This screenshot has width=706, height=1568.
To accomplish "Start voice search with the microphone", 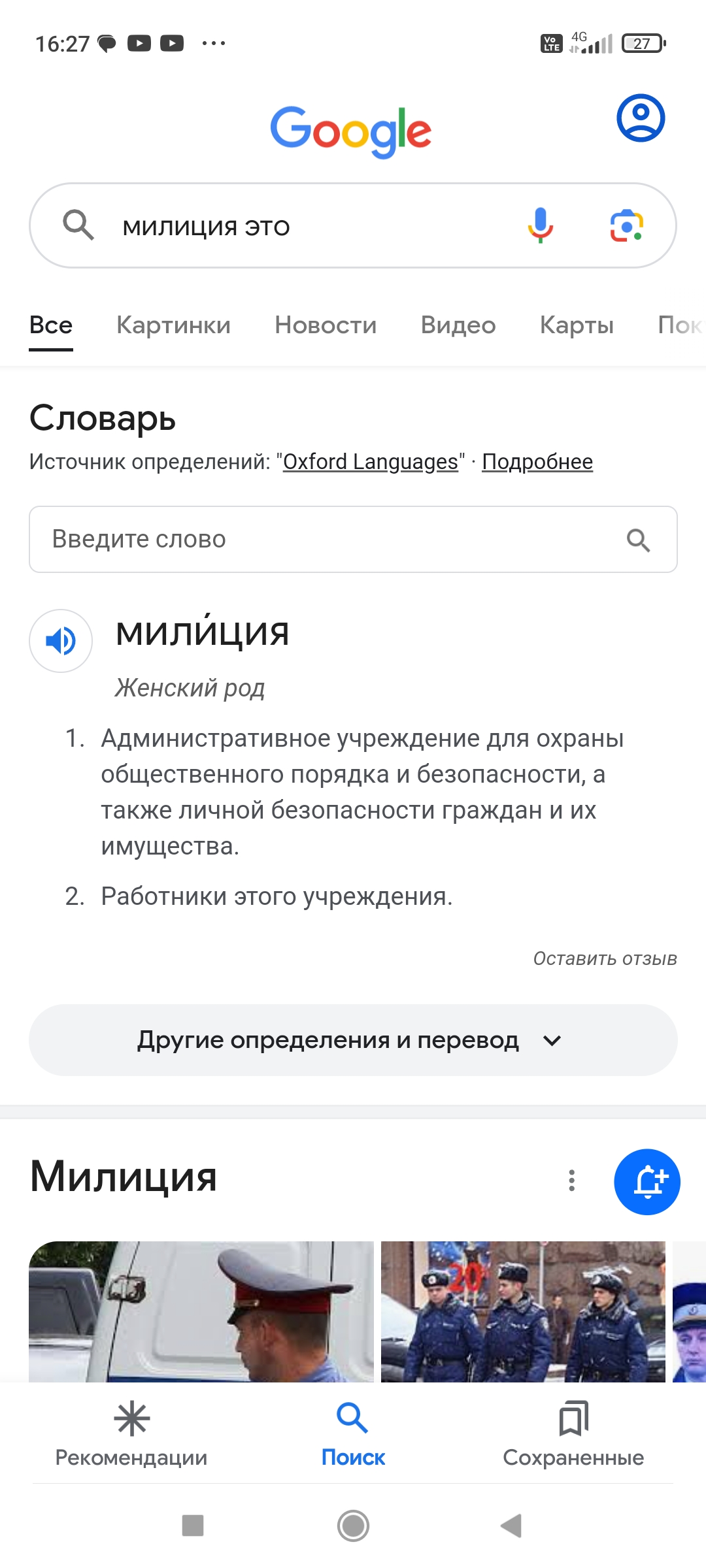I will point(540,225).
